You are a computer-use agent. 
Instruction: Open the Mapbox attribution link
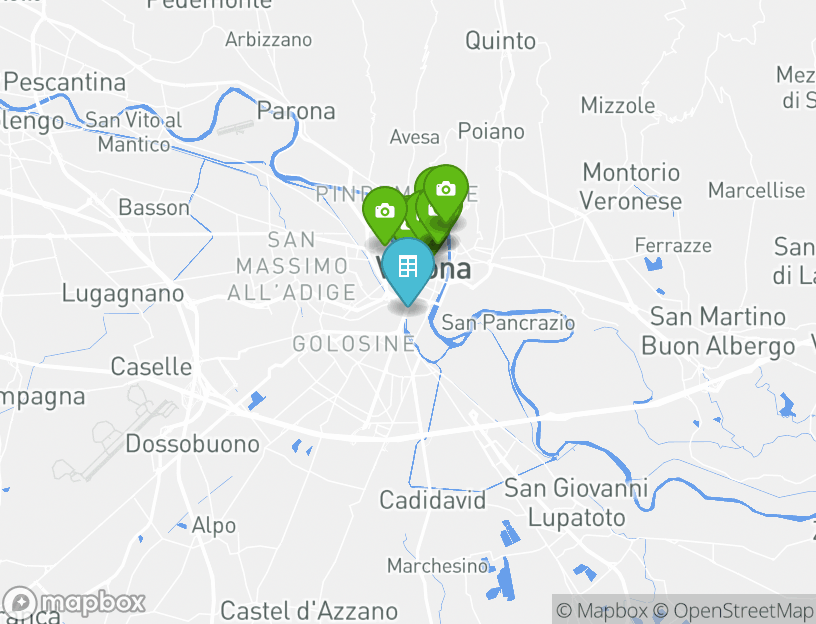[602, 610]
